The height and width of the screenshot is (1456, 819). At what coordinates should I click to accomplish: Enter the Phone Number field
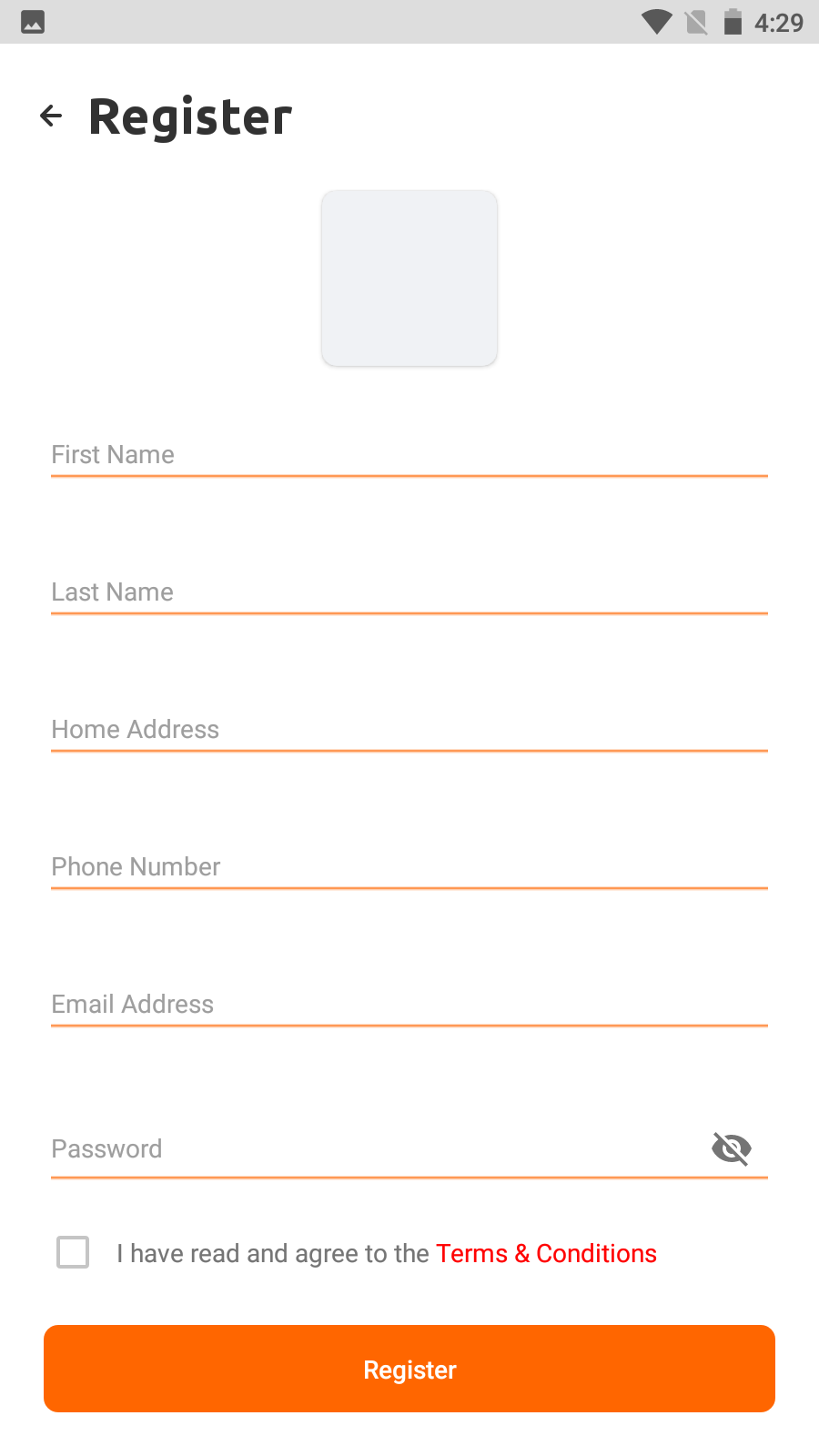point(409,866)
